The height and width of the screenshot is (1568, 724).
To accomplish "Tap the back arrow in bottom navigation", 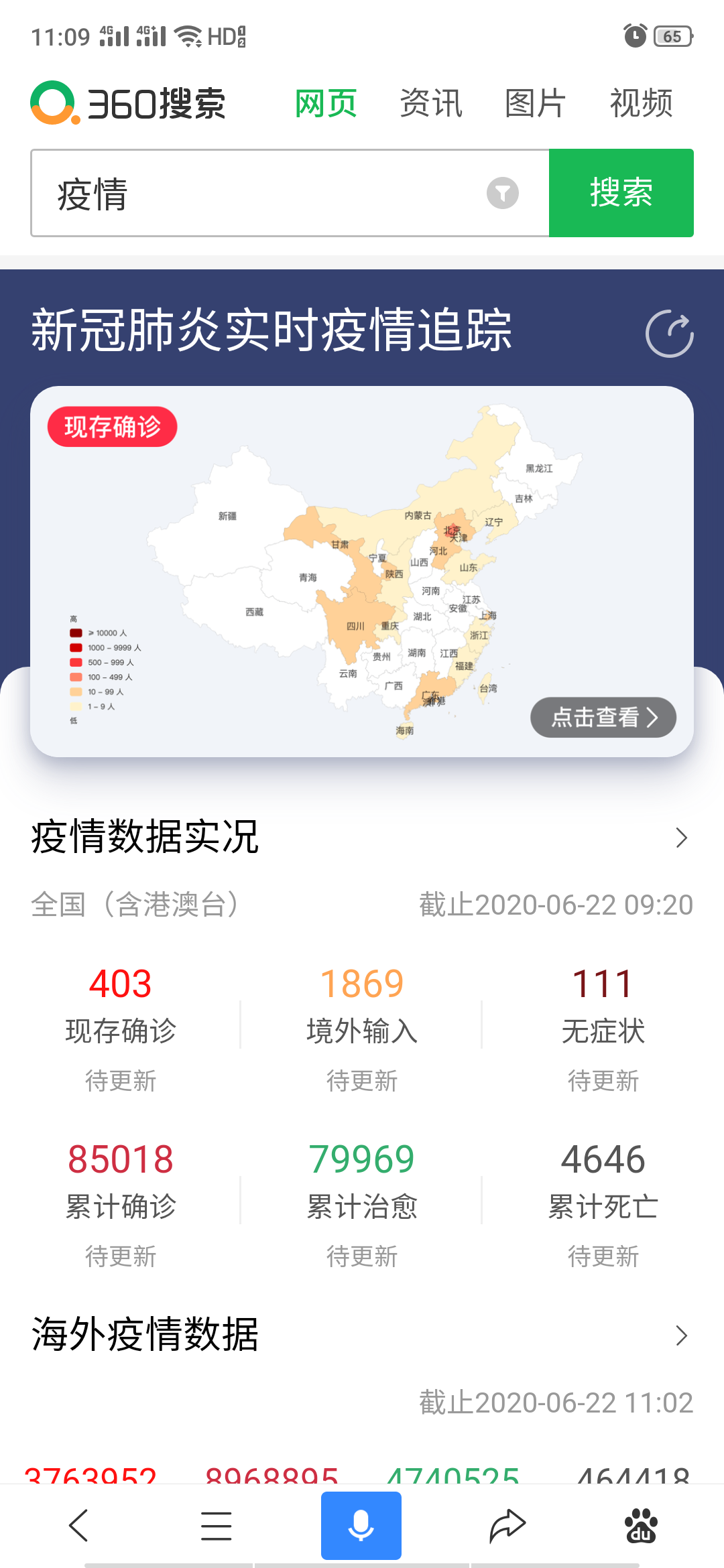I will tap(78, 1525).
